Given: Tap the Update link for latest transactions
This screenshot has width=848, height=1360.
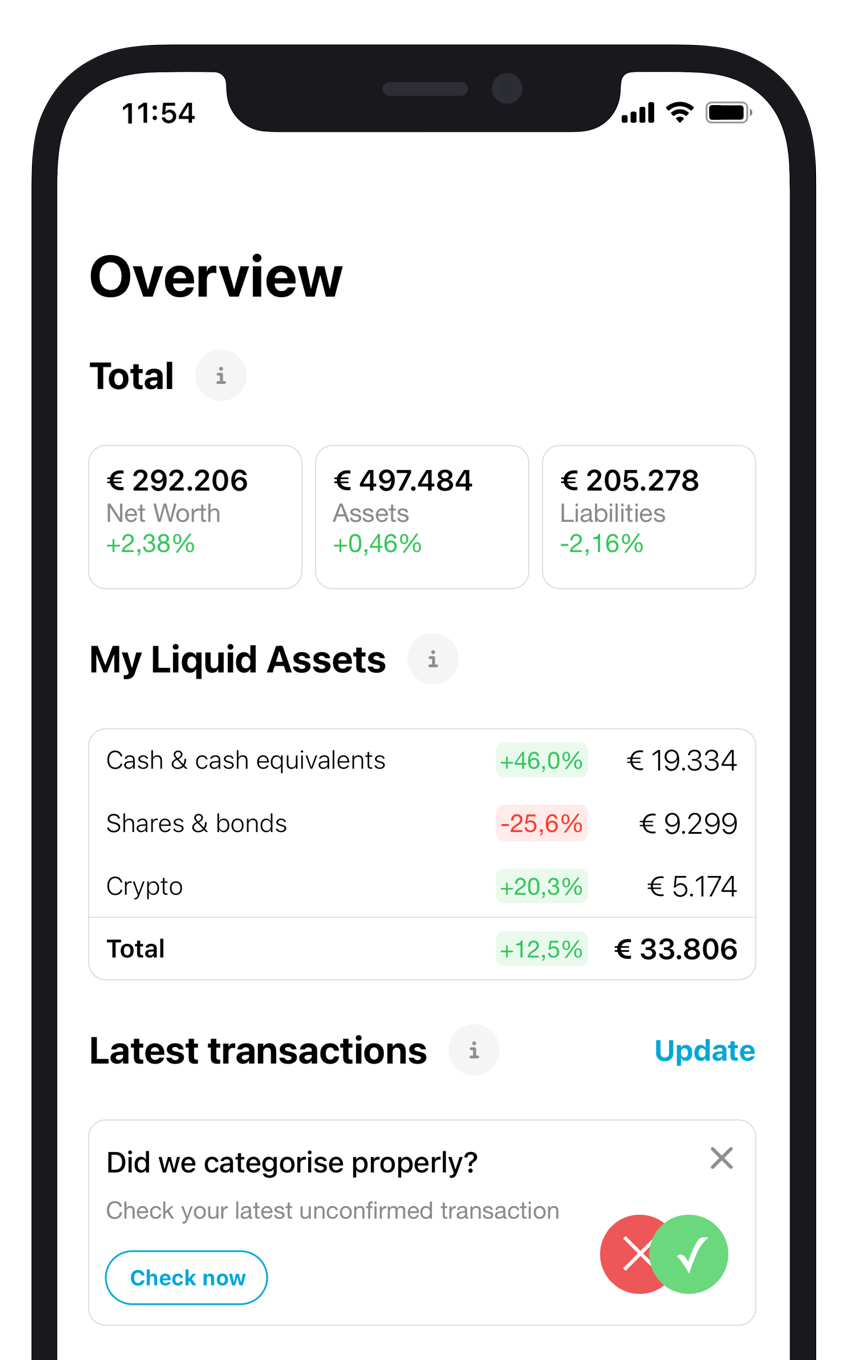Looking at the screenshot, I should [x=704, y=1051].
